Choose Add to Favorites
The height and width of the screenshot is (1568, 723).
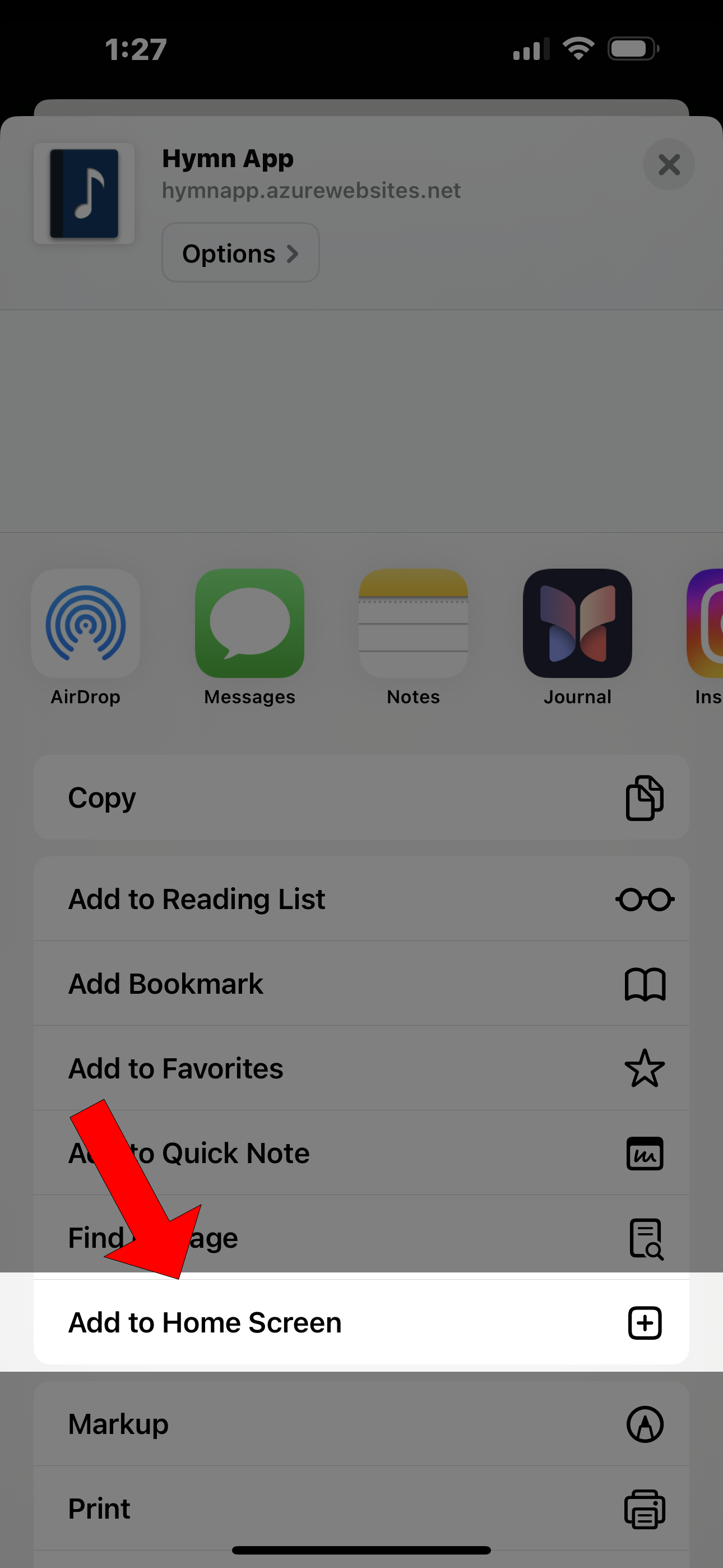(361, 1068)
